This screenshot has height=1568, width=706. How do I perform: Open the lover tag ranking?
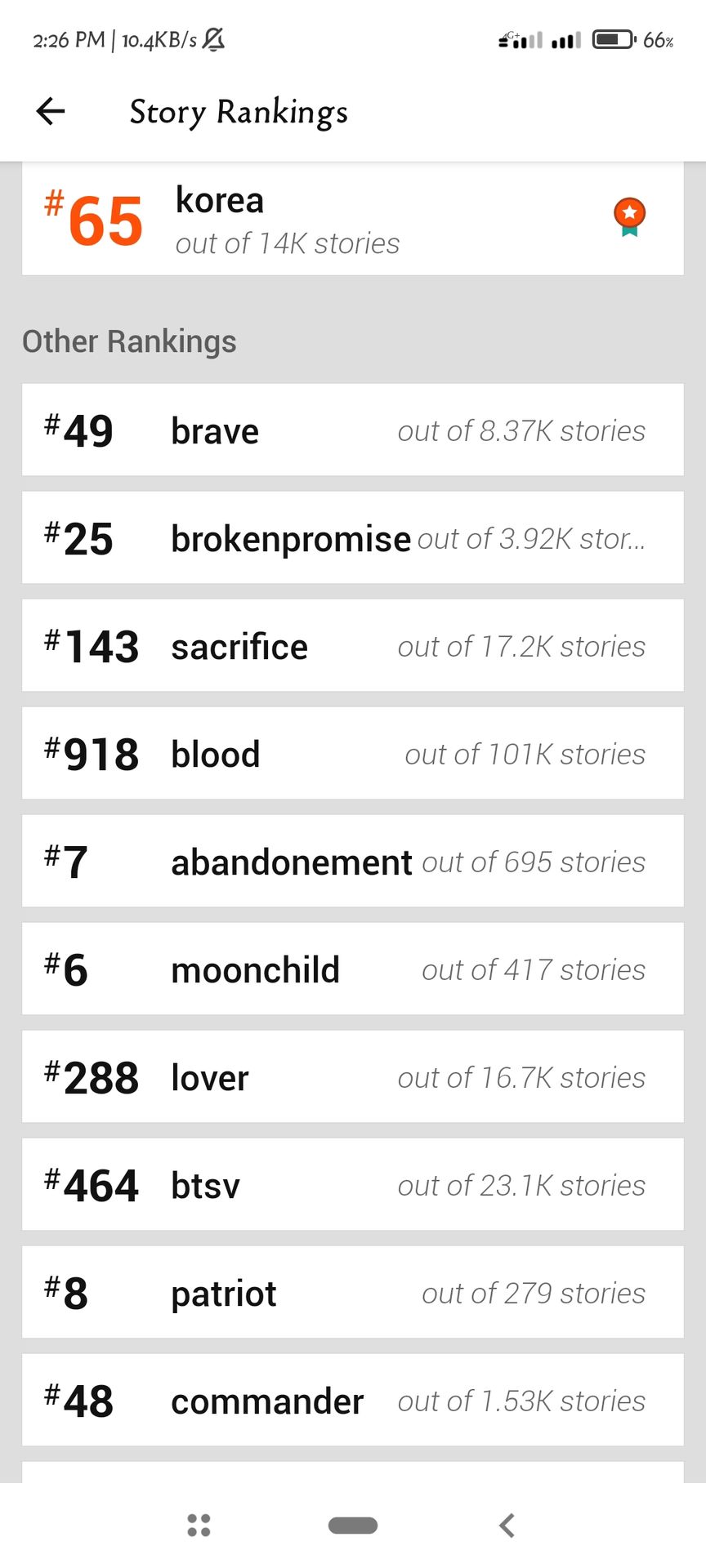(x=353, y=1076)
